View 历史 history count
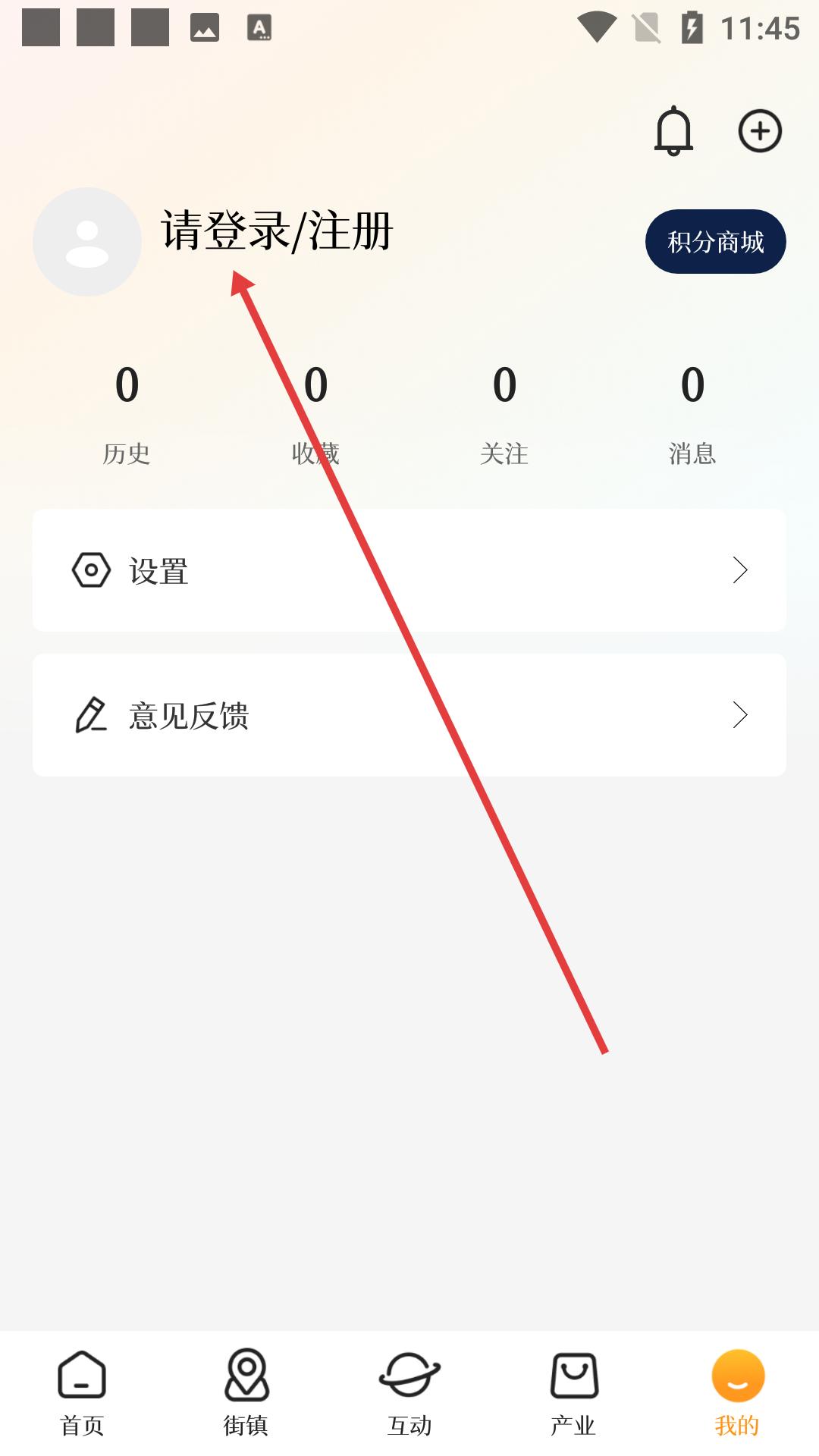This screenshot has height=1456, width=819. coord(127,413)
